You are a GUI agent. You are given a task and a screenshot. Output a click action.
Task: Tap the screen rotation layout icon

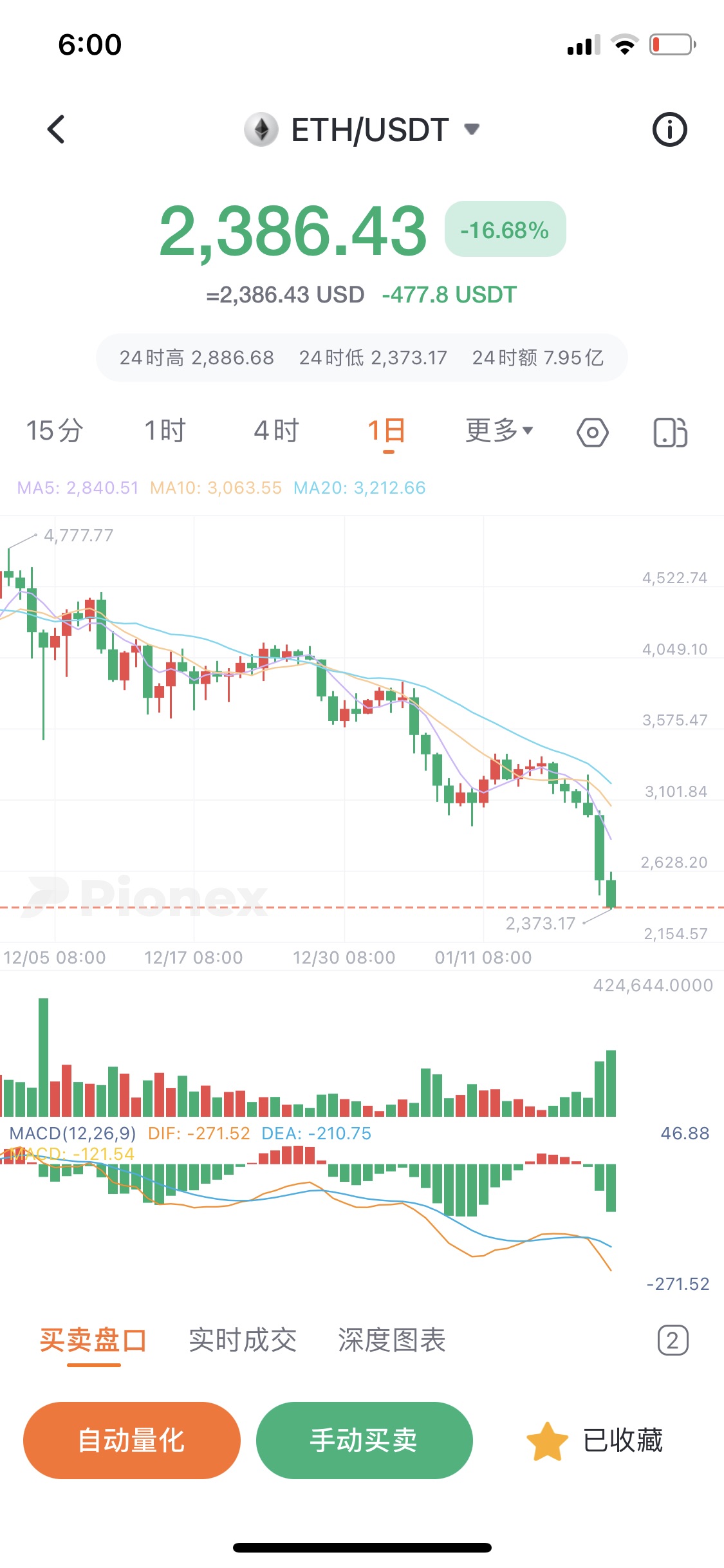pos(671,432)
